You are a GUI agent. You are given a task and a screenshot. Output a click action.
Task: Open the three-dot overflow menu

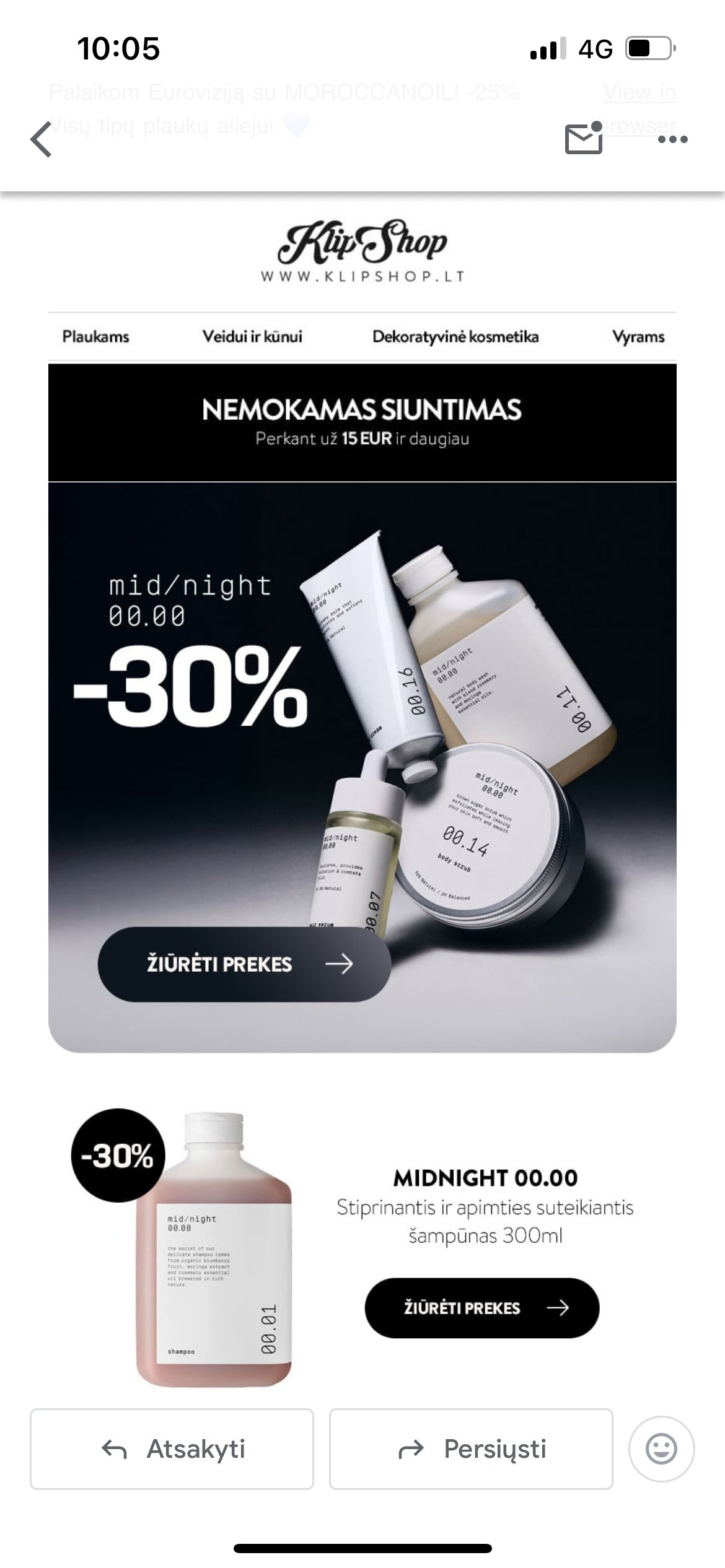673,139
